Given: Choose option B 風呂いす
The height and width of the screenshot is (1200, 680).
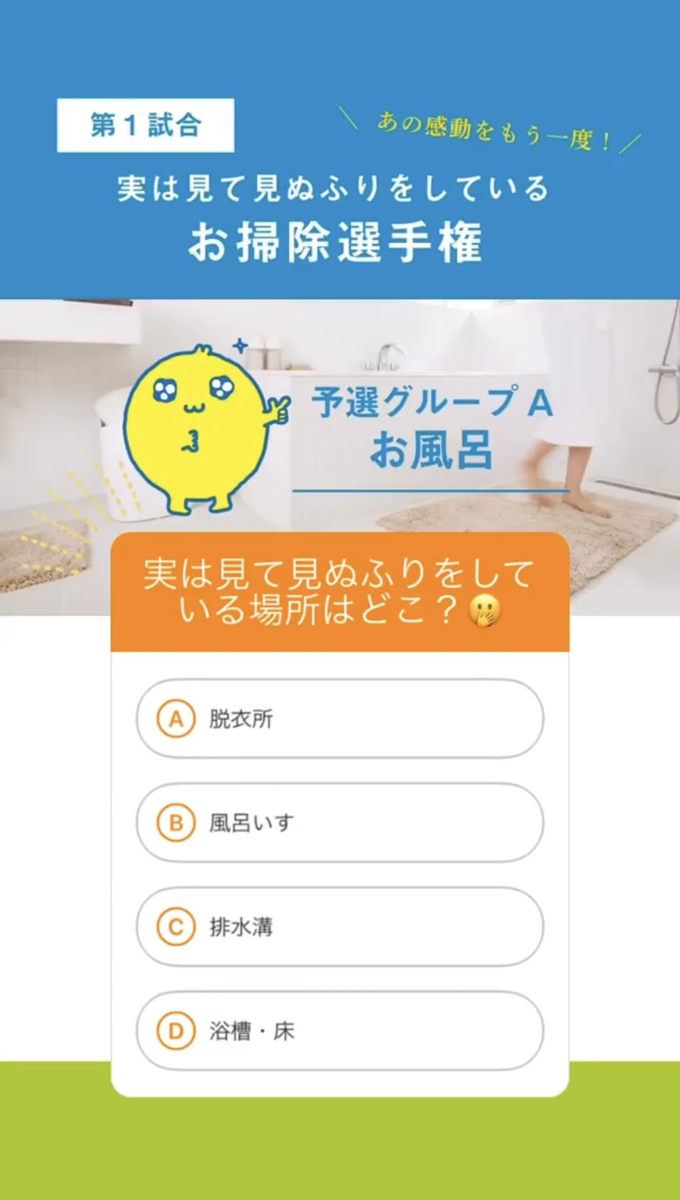Looking at the screenshot, I should 340,823.
